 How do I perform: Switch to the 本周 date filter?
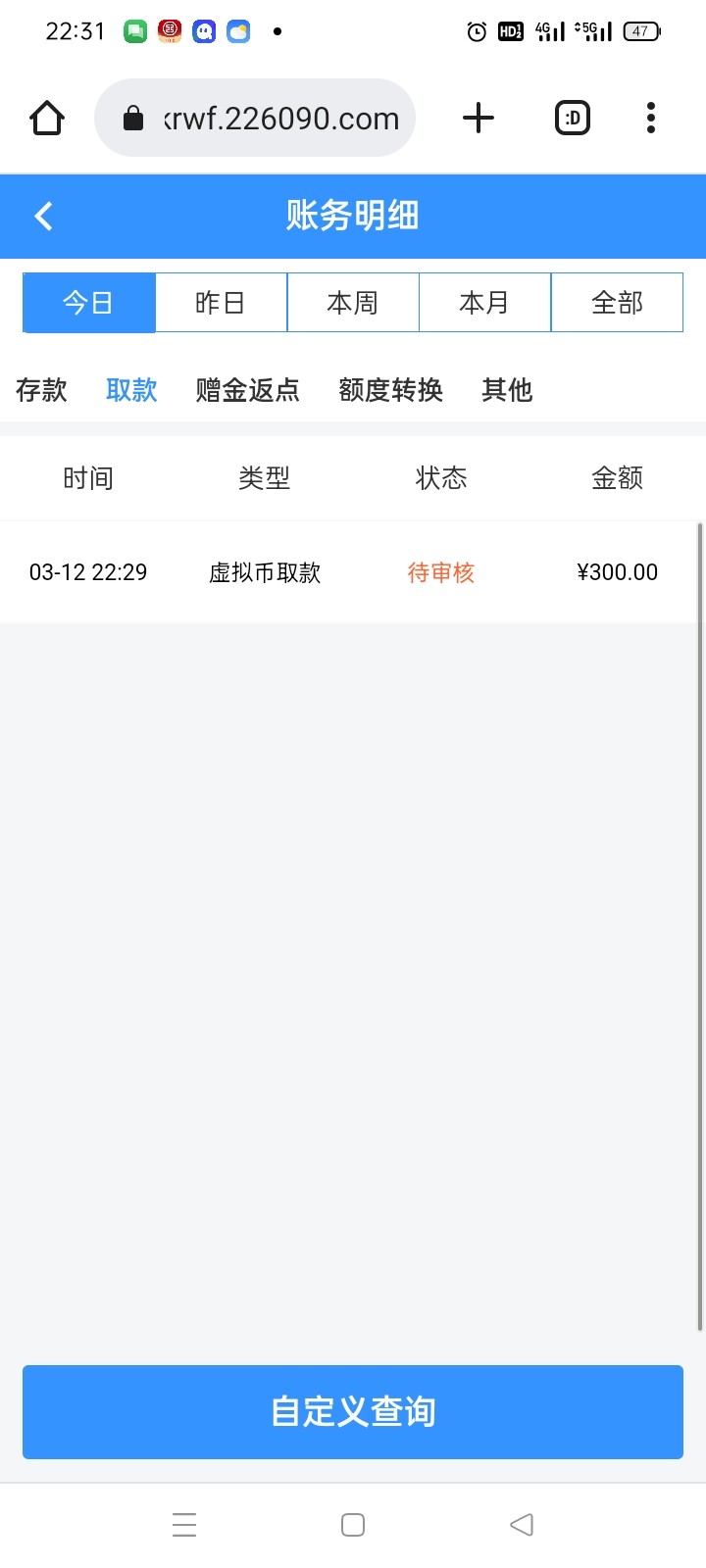pos(353,303)
